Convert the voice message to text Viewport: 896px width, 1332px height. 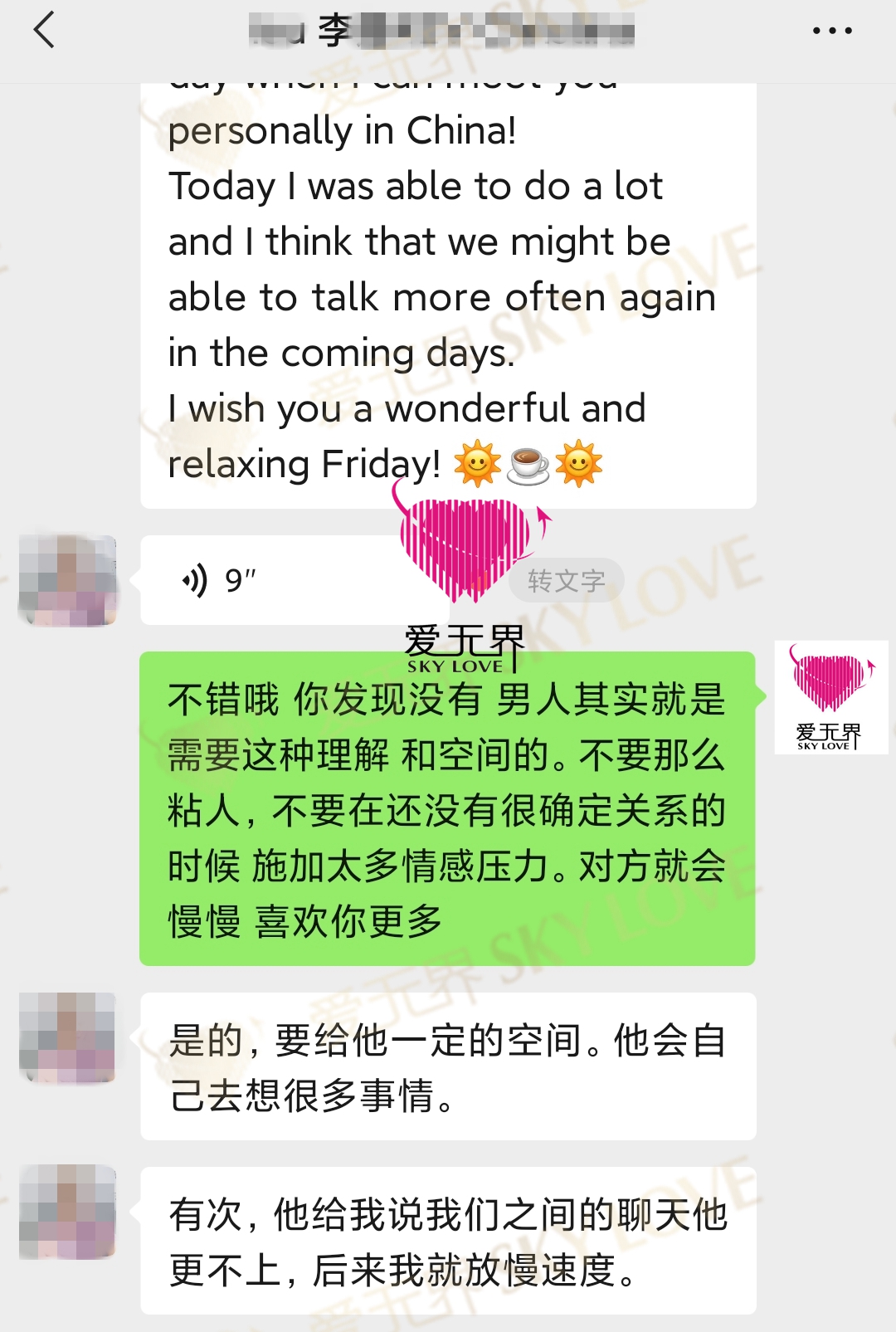pyautogui.click(x=567, y=581)
